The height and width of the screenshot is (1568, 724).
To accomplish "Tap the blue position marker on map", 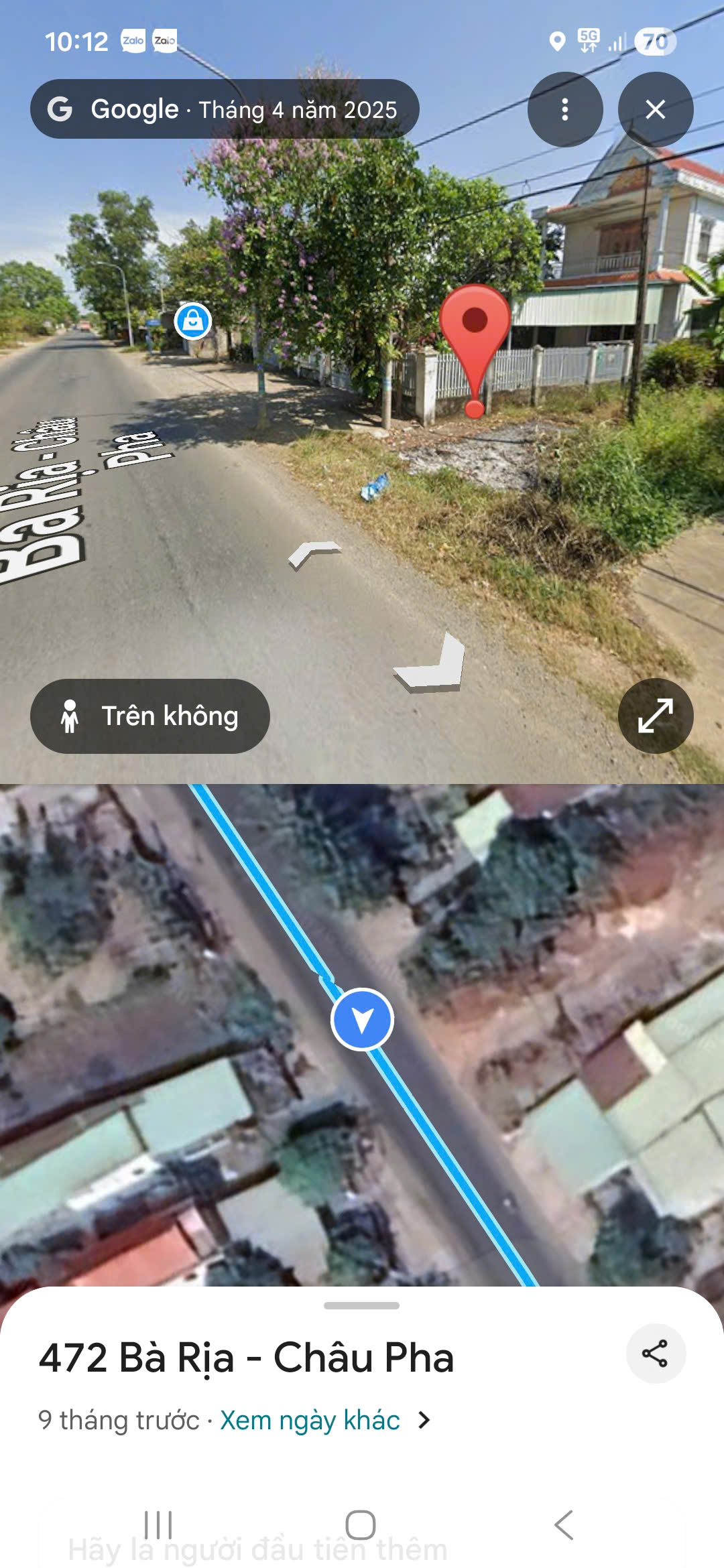I will (362, 1019).
